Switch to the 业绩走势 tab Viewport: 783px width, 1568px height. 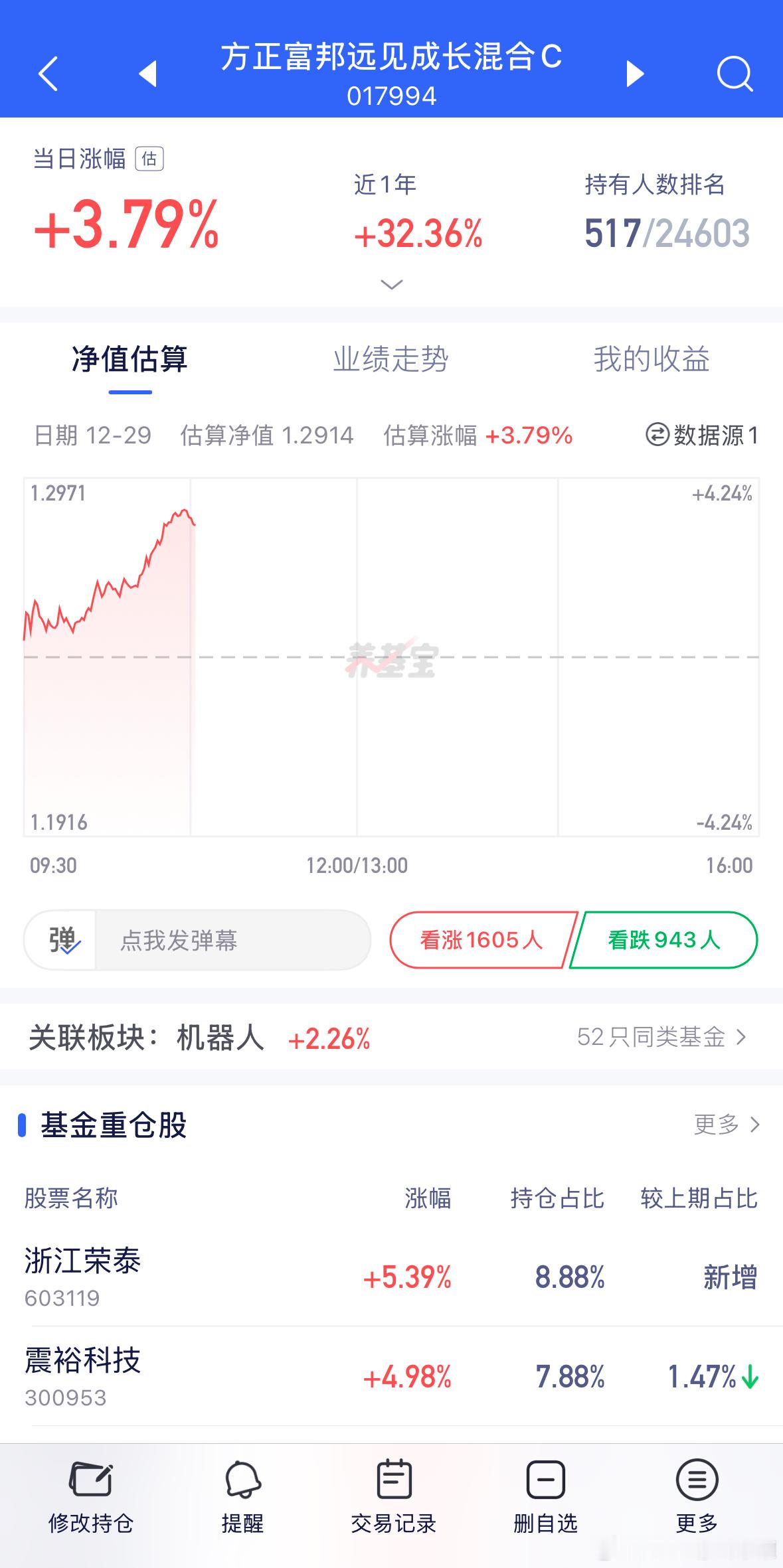click(x=391, y=360)
